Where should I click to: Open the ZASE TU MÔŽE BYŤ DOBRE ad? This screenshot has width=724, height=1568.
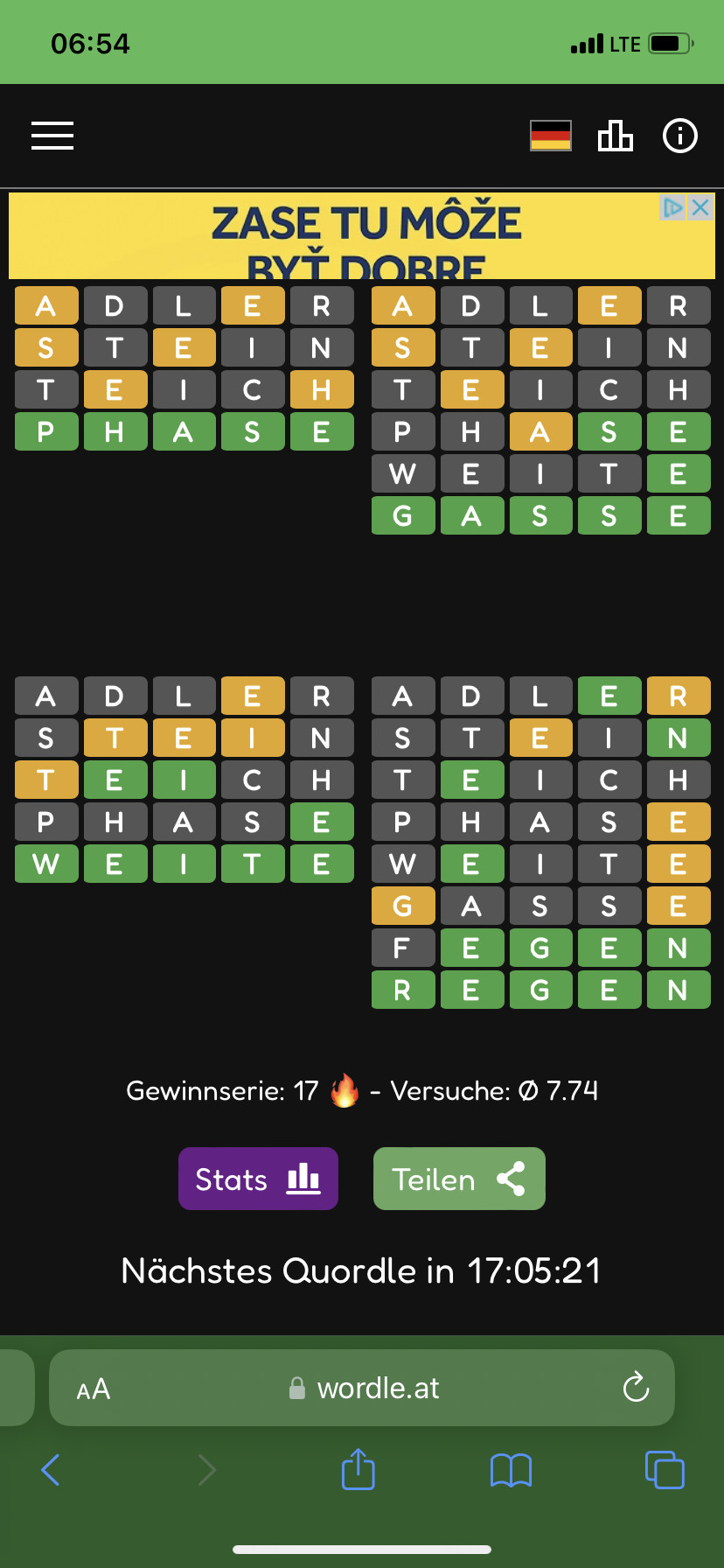[362, 236]
